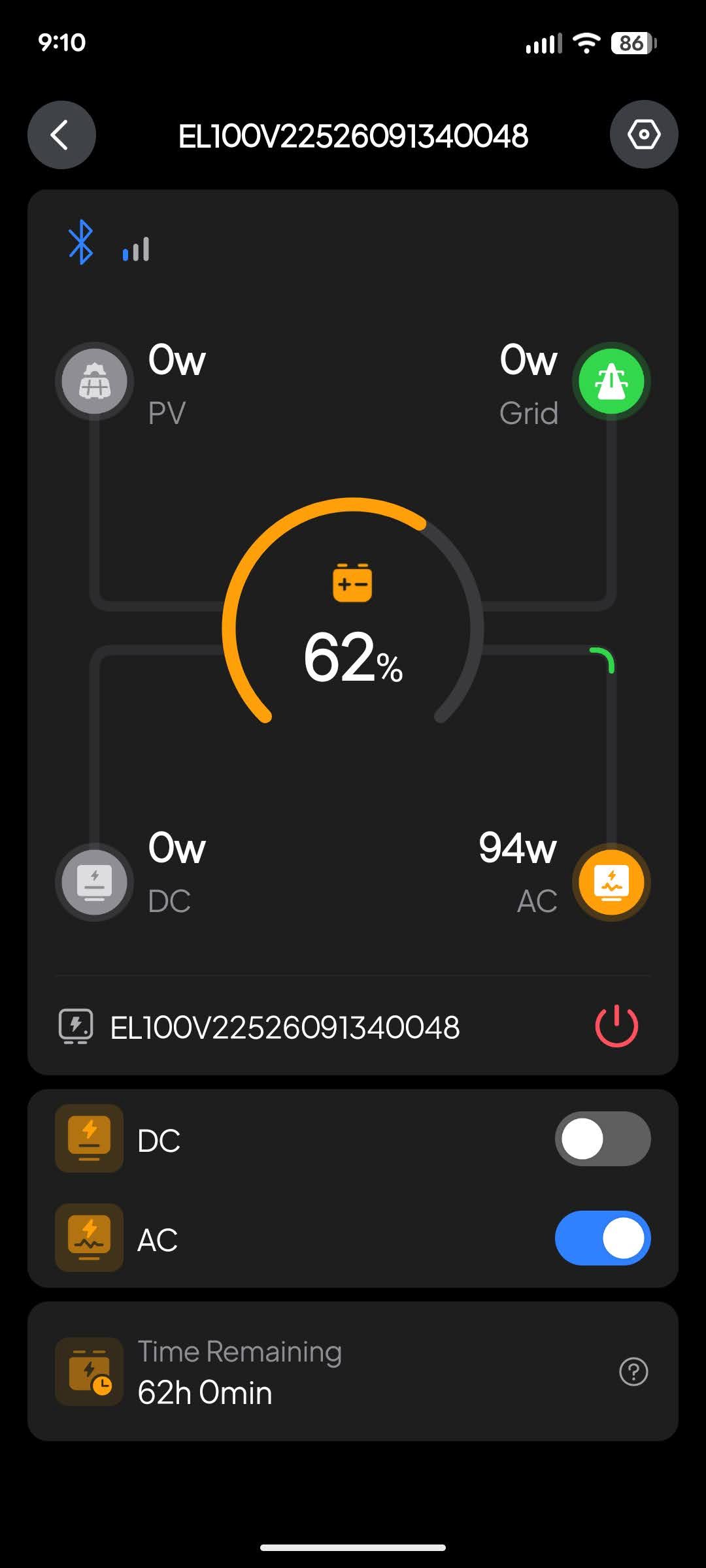Tap the green Grid icon

[611, 381]
